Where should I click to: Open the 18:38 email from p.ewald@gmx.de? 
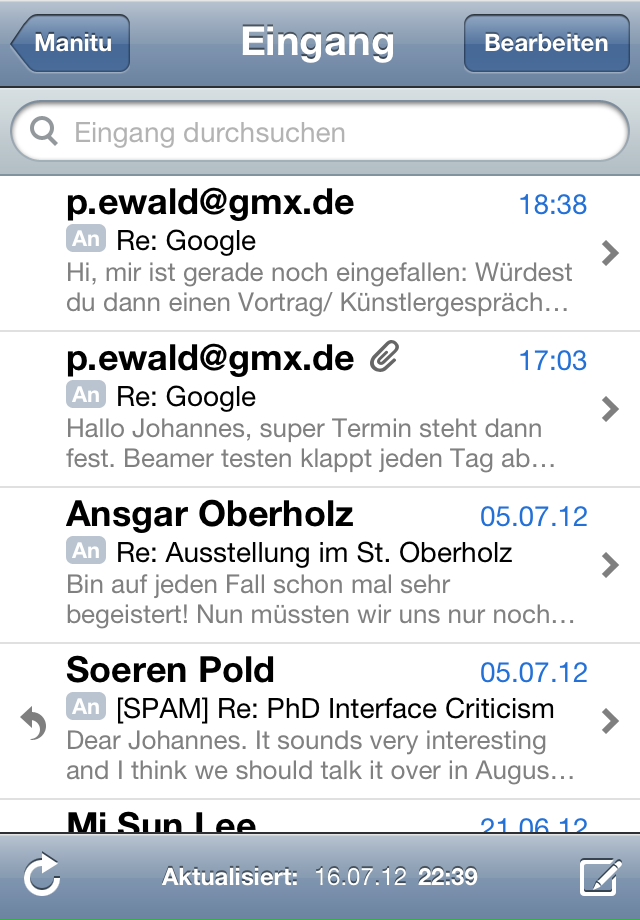click(320, 253)
